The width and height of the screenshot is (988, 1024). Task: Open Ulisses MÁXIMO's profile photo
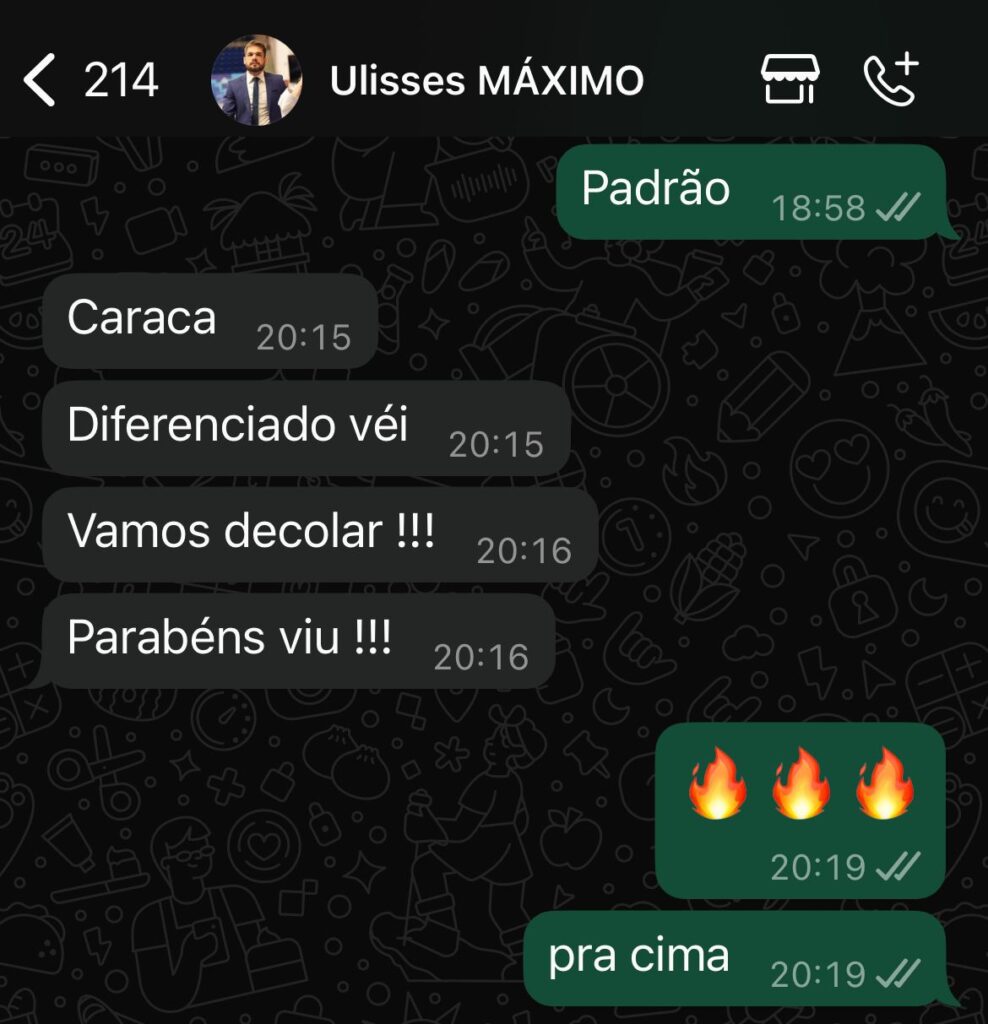(256, 80)
